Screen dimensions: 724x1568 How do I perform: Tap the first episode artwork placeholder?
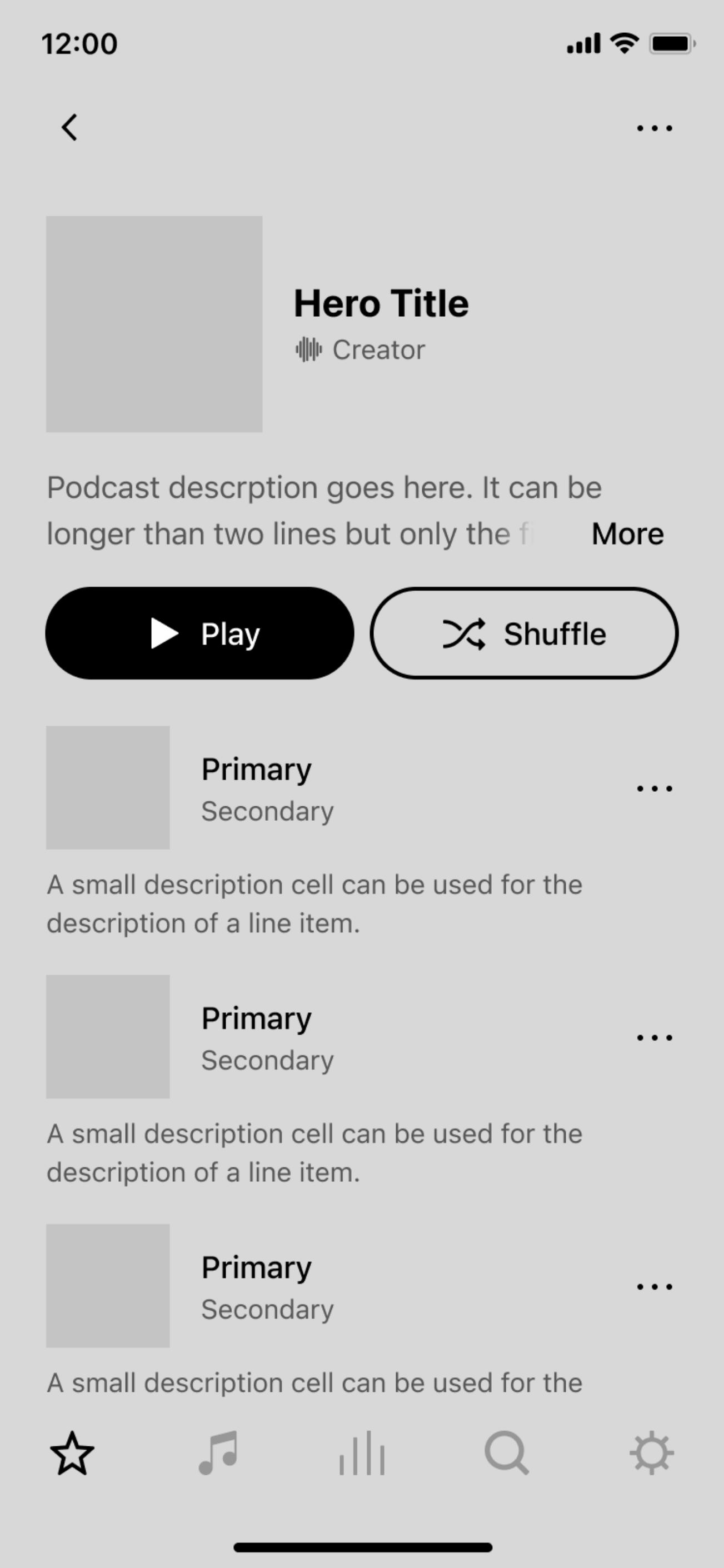pos(107,788)
